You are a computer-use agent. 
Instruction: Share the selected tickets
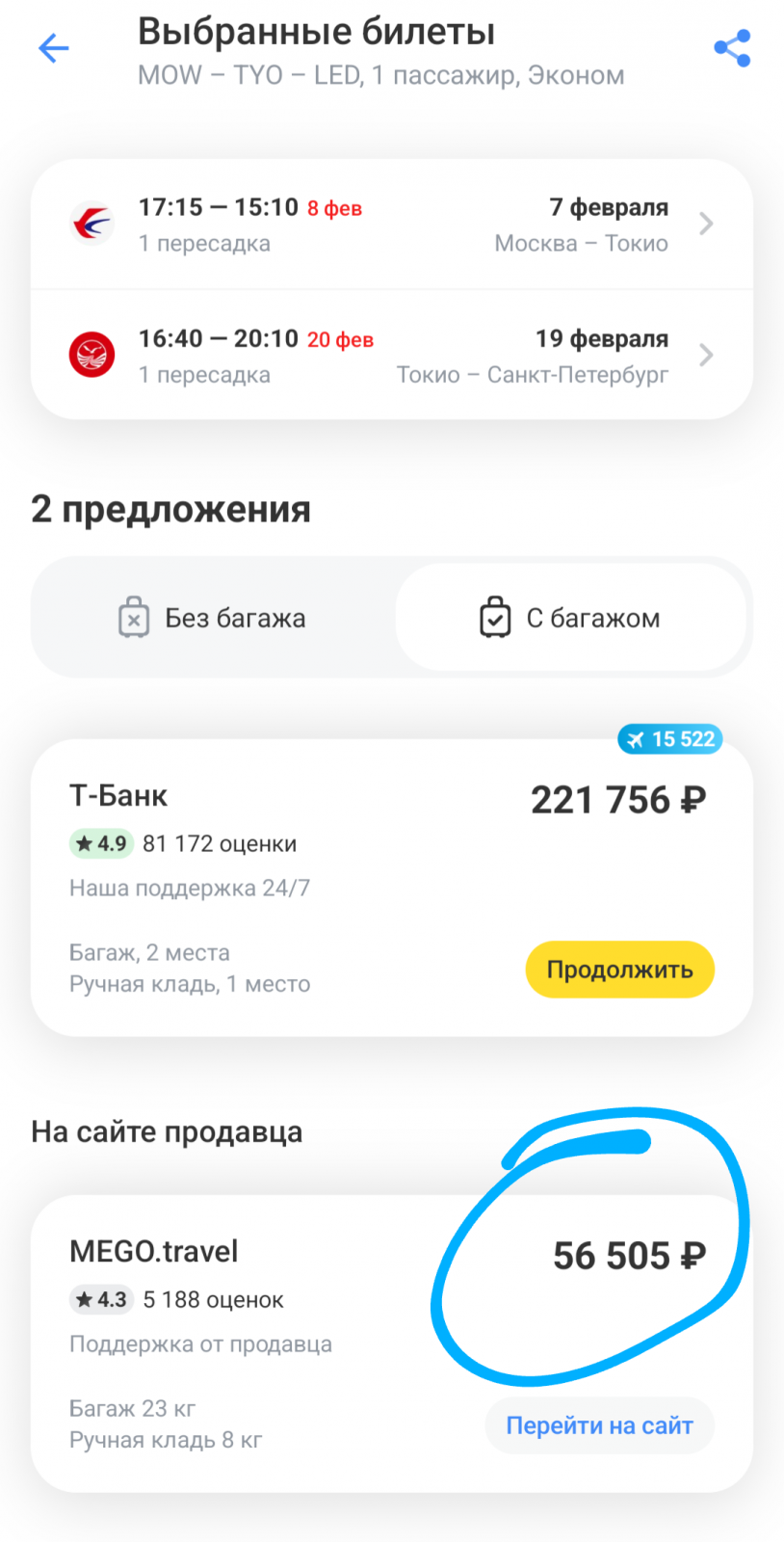pyautogui.click(x=732, y=48)
